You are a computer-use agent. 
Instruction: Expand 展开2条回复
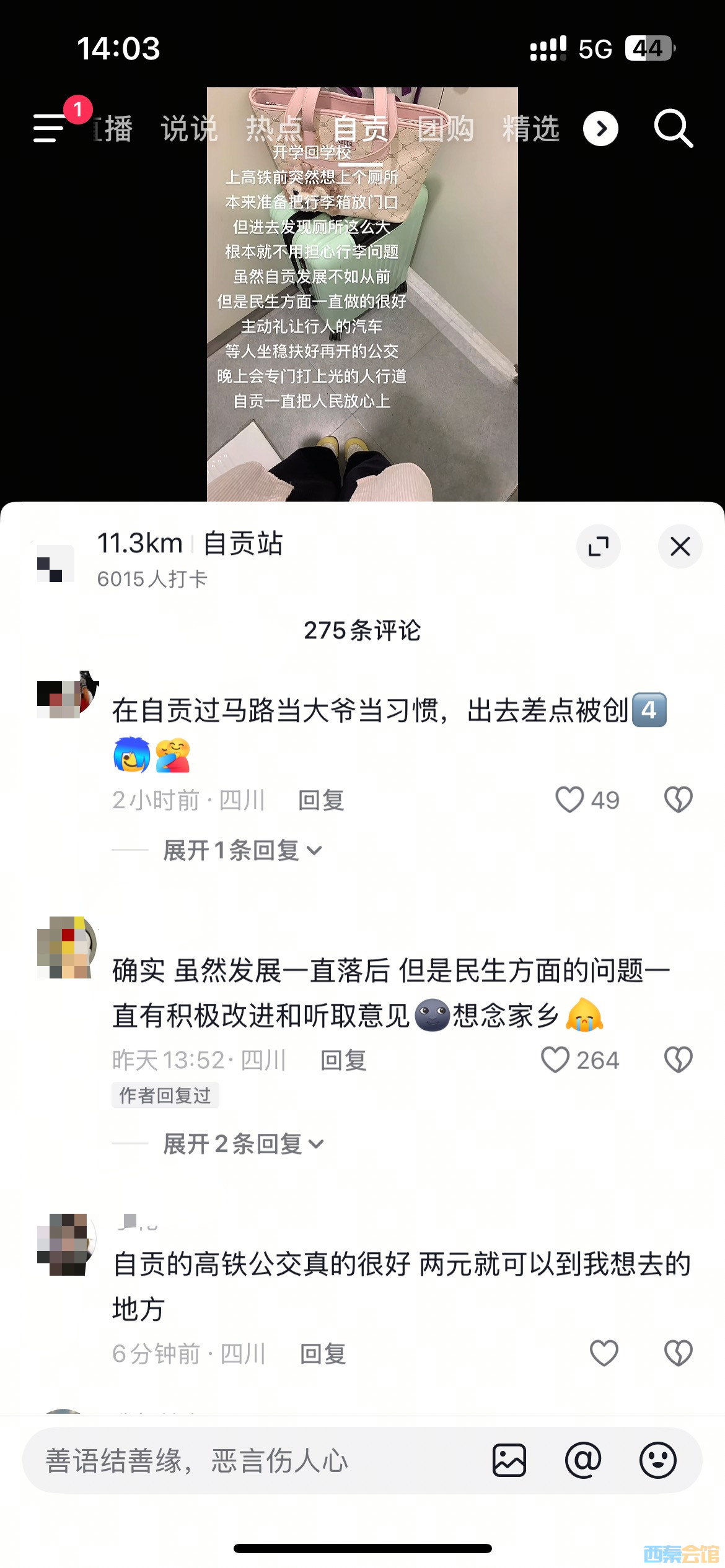coord(243,1144)
